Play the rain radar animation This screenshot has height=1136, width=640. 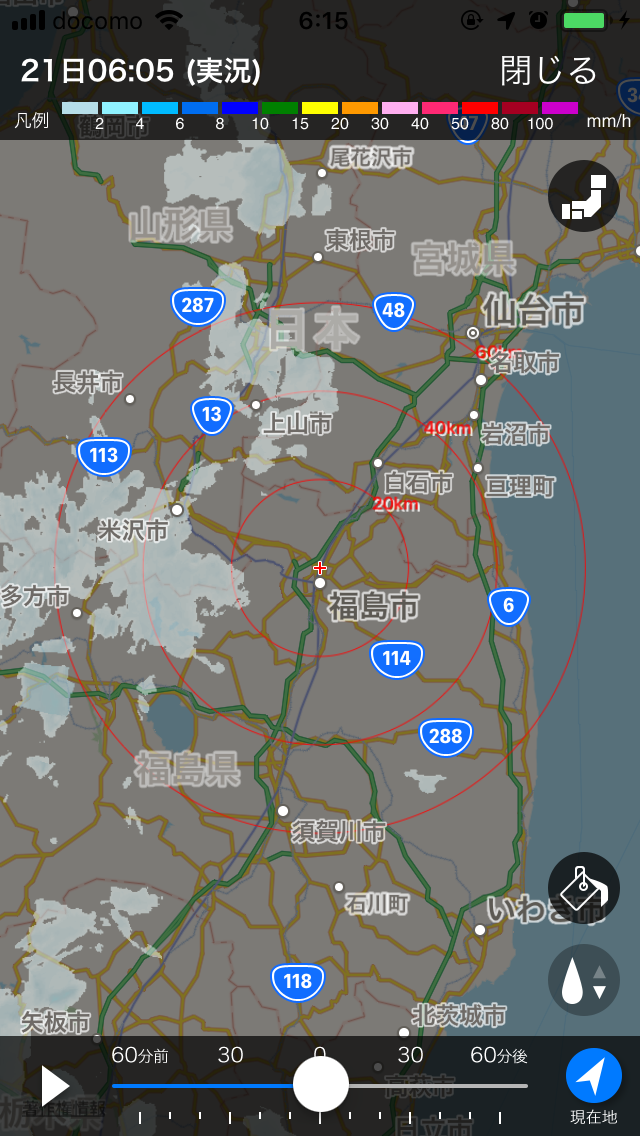click(x=55, y=1085)
